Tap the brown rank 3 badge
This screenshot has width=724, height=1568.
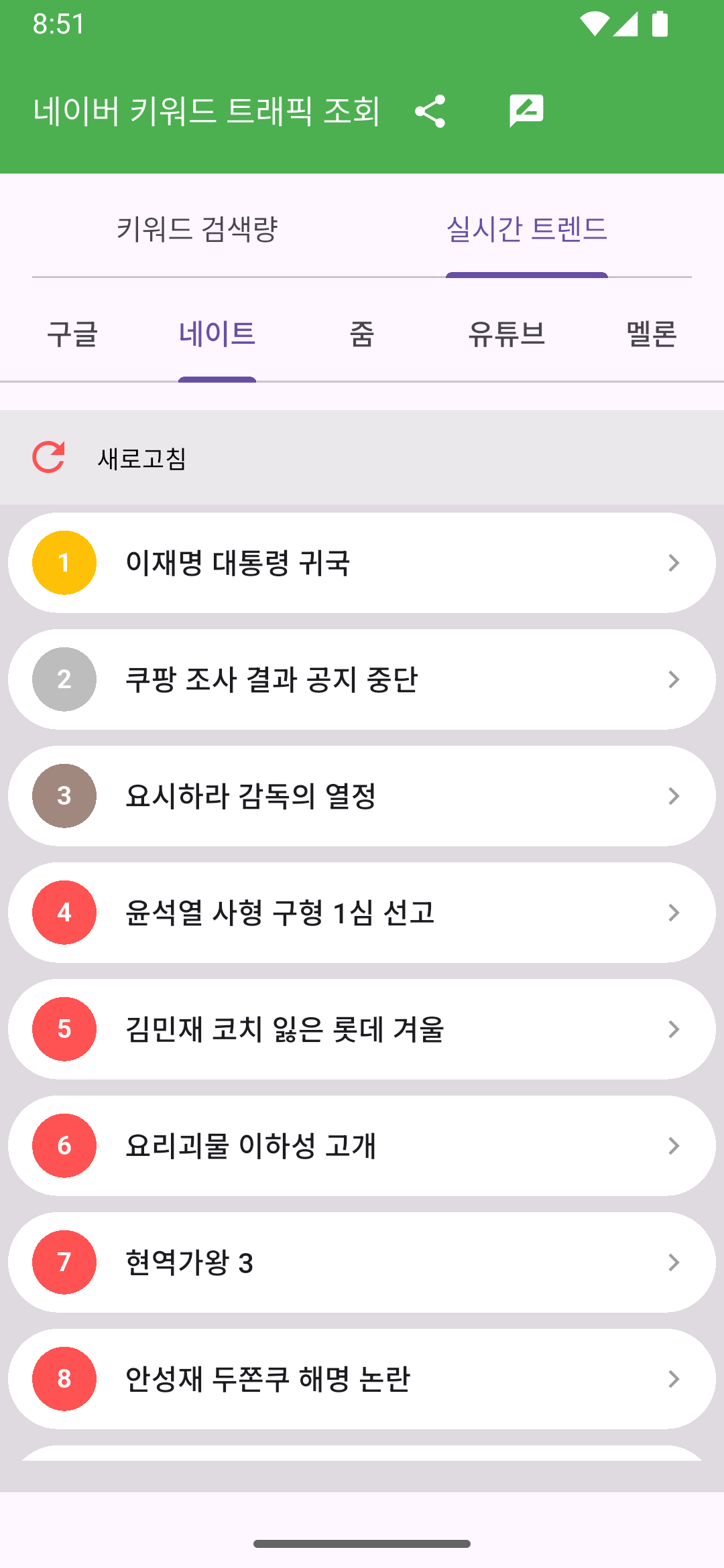[x=64, y=796]
